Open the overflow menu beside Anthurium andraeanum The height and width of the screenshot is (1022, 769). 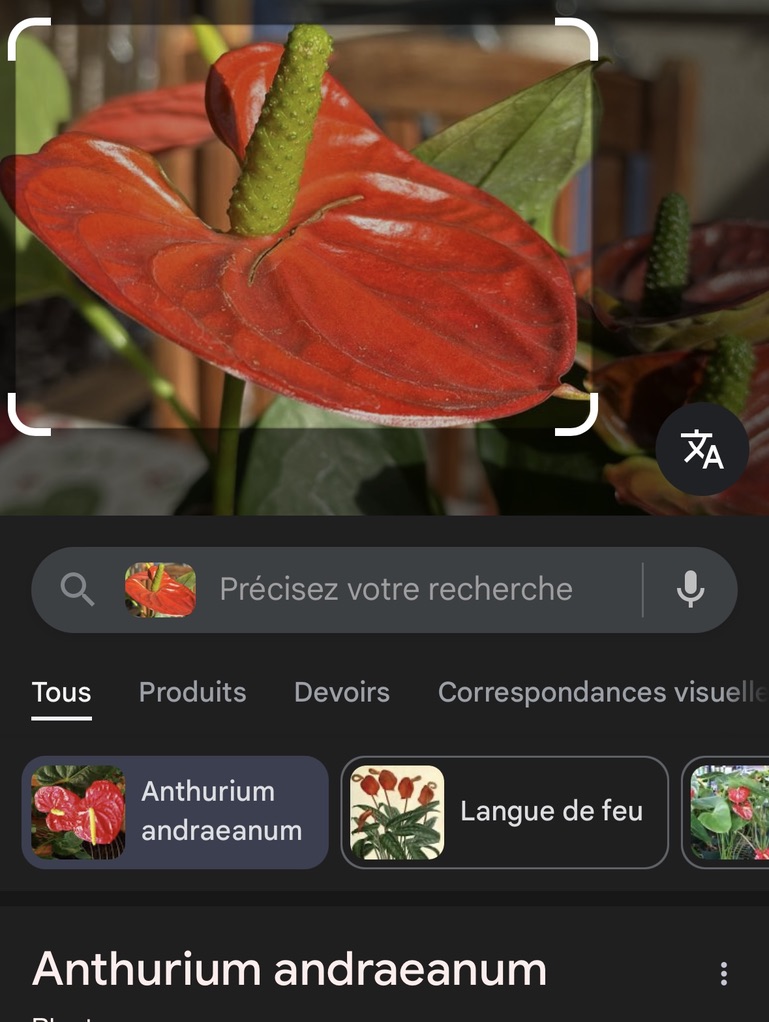(x=724, y=973)
